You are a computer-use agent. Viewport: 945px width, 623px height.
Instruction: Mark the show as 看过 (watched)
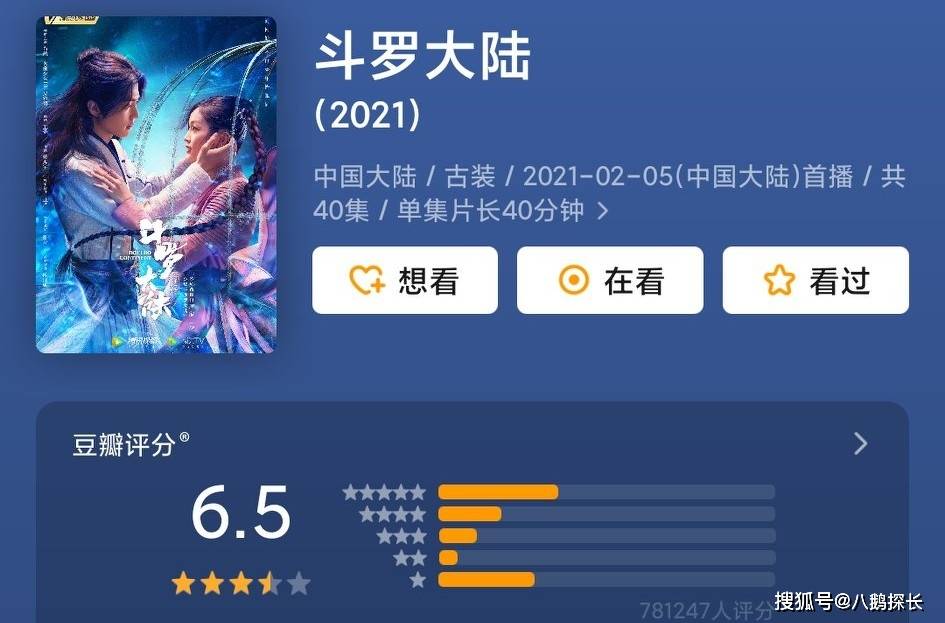815,281
